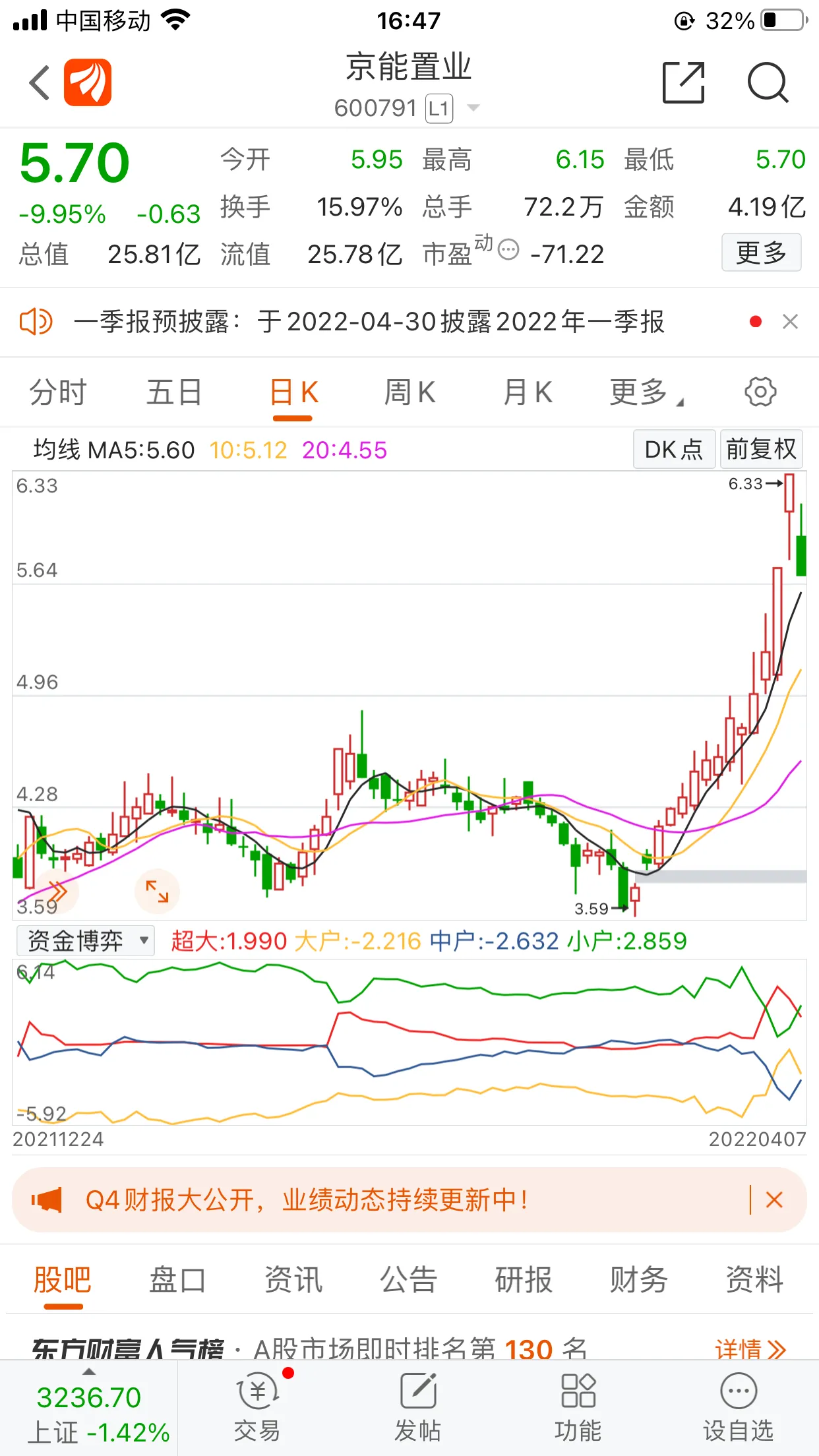This screenshot has height=1456, width=819.
Task: Expand the chart to fullscreen
Action: coord(157,892)
